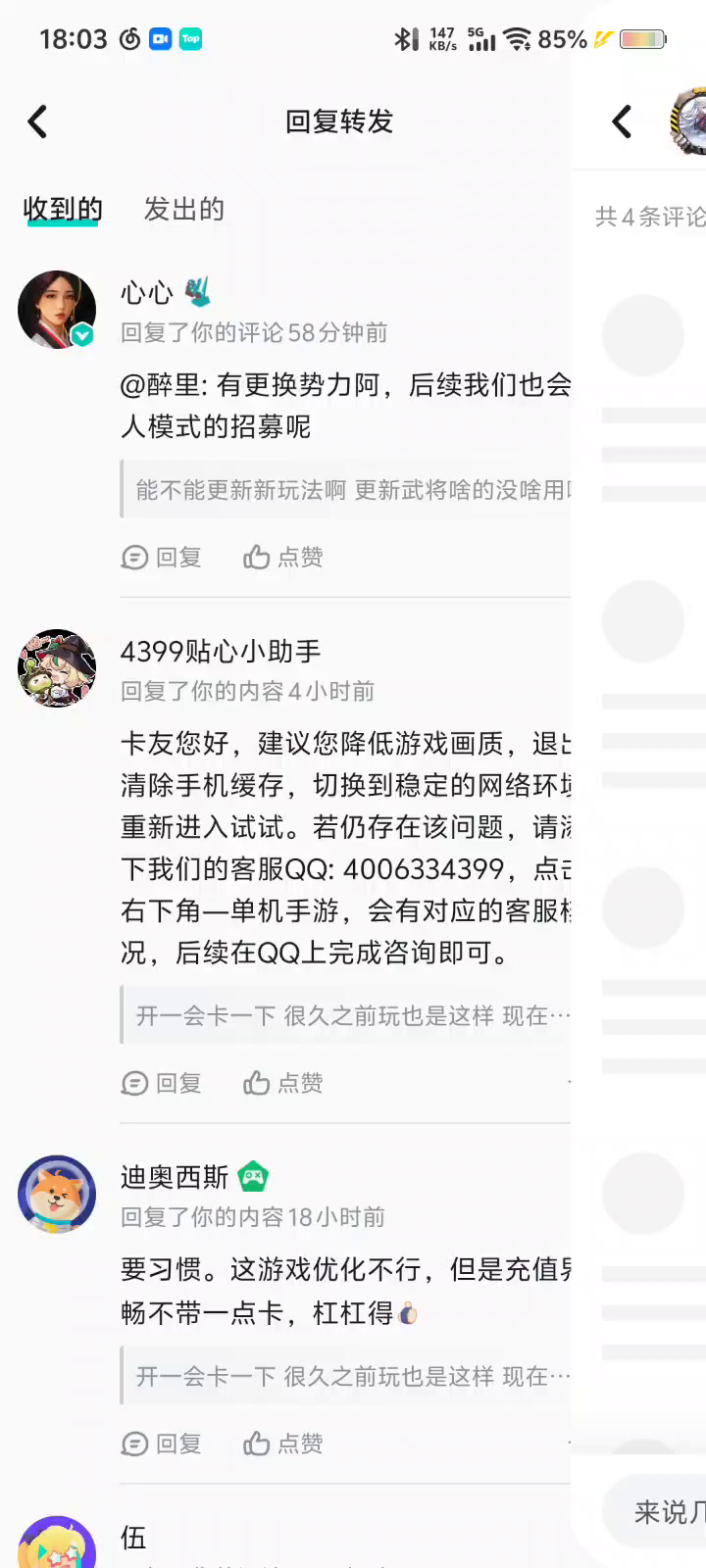Image resolution: width=706 pixels, height=1568 pixels.
Task: Open the quoted post under 4399贴心小助手's reply
Action: 348,1016
